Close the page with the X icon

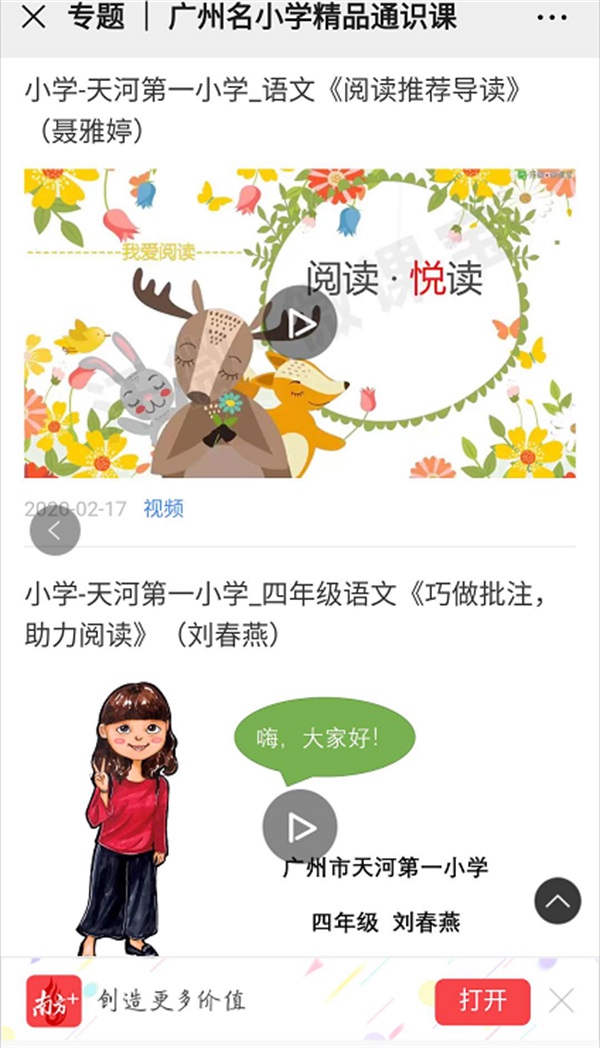click(x=33, y=18)
